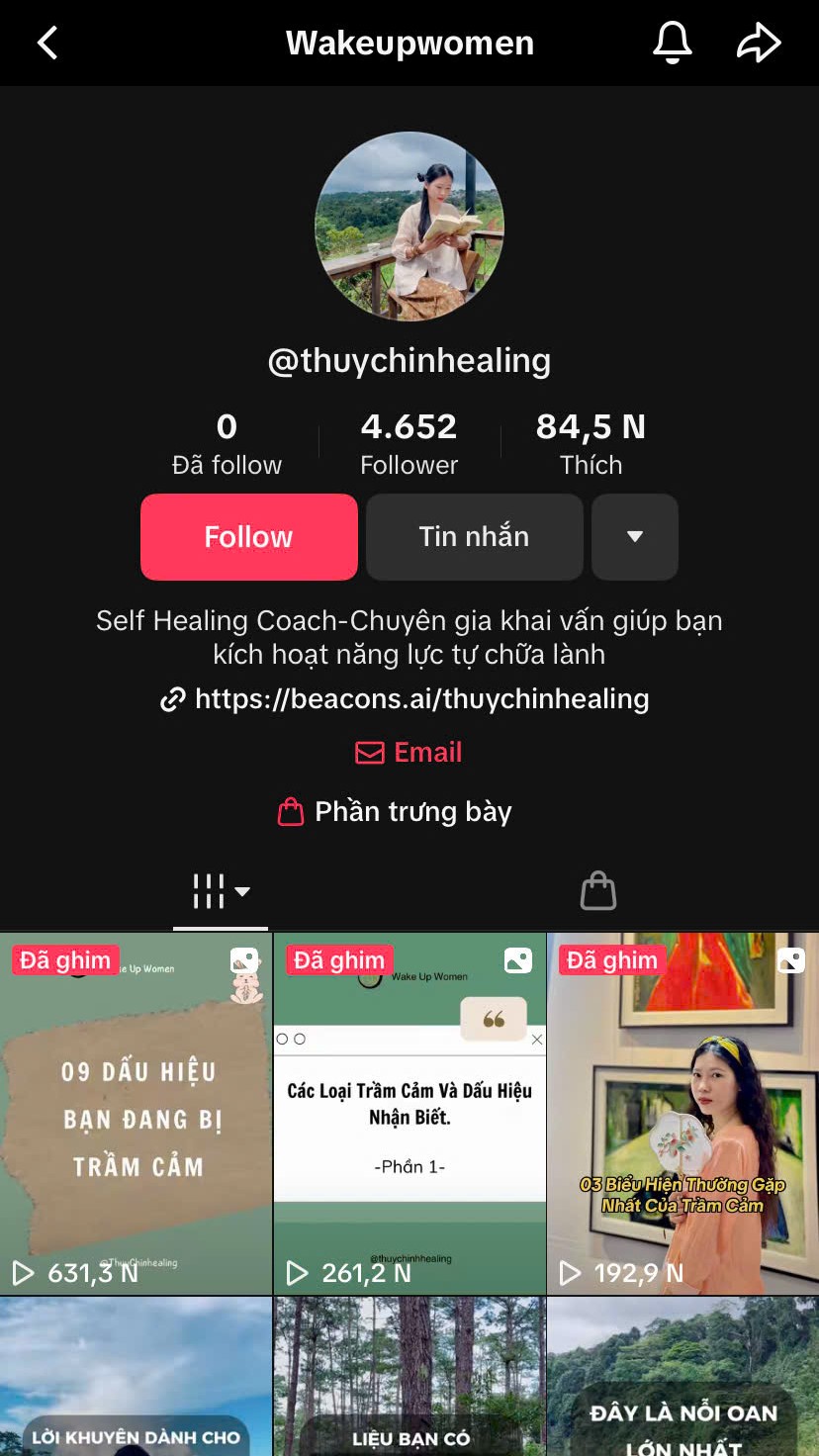819x1456 pixels.
Task: Open the Đây Là Nỗi Oan Lớn Nhất video
Action: pyautogui.click(x=683, y=1377)
